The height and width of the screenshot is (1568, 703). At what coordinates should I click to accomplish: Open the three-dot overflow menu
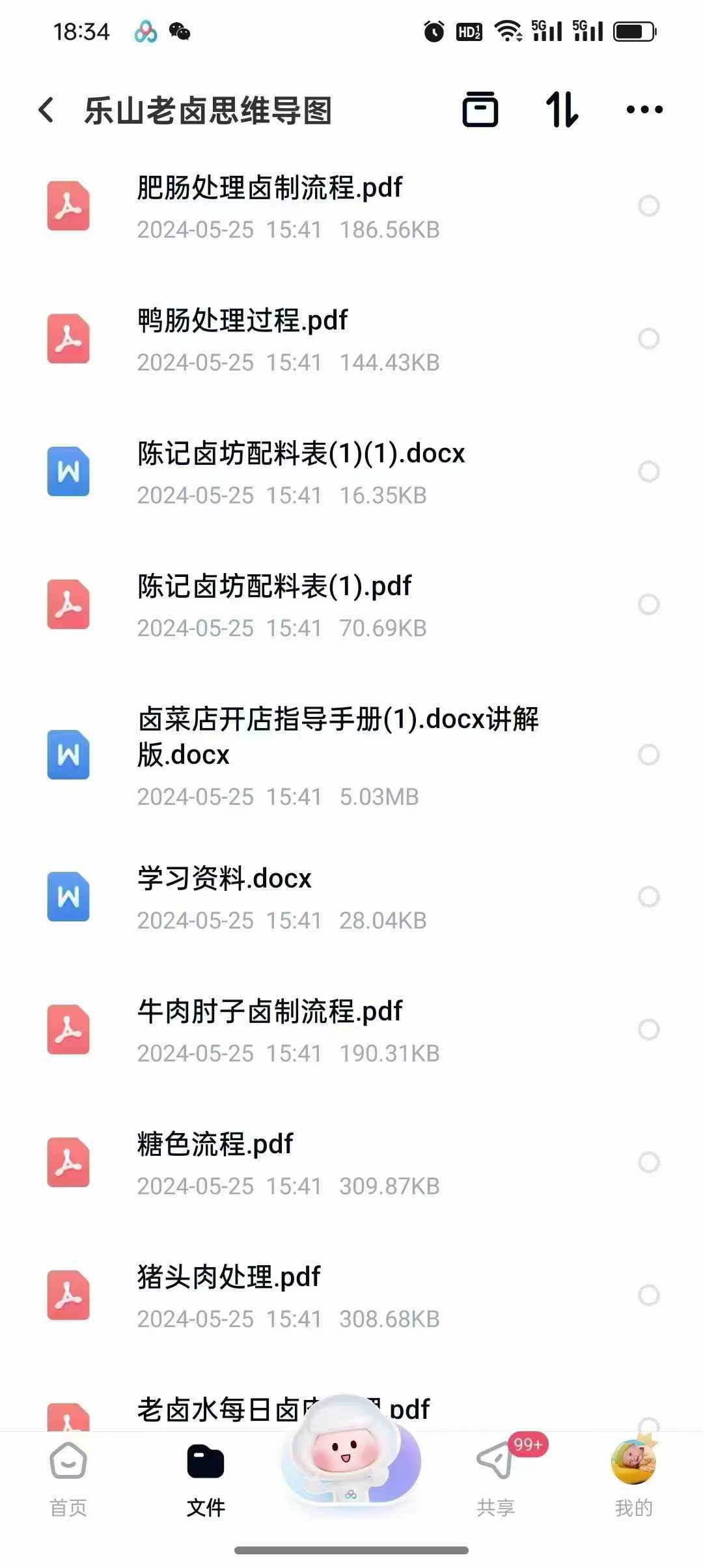tap(644, 109)
